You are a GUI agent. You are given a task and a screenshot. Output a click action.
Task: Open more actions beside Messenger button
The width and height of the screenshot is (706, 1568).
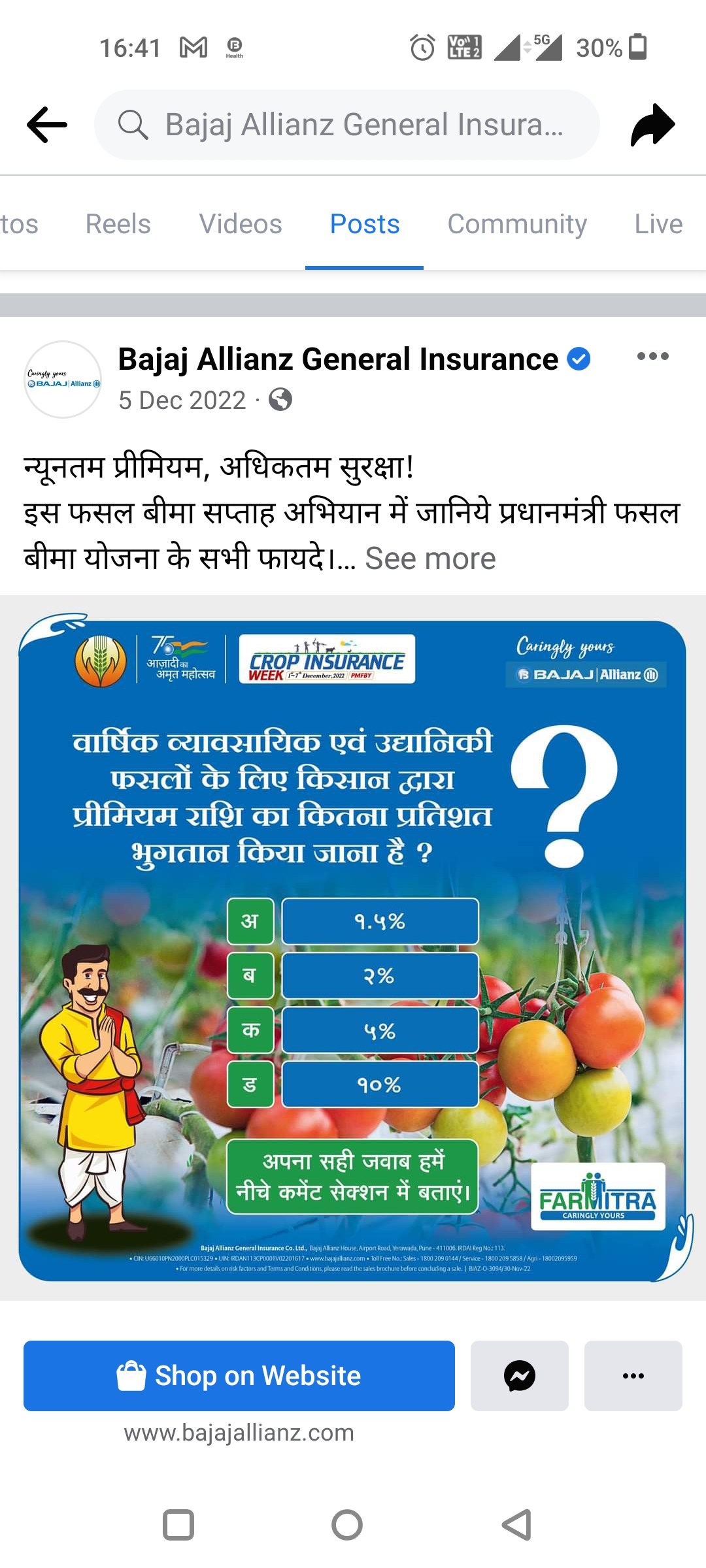pos(633,1375)
